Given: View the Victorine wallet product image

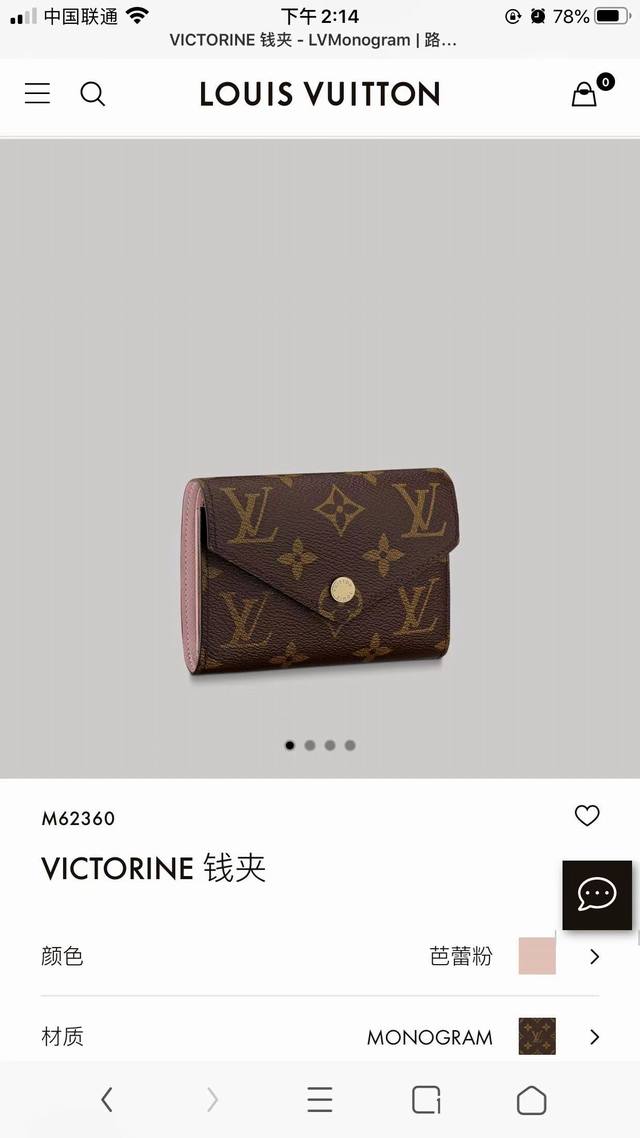Looking at the screenshot, I should click(320, 570).
